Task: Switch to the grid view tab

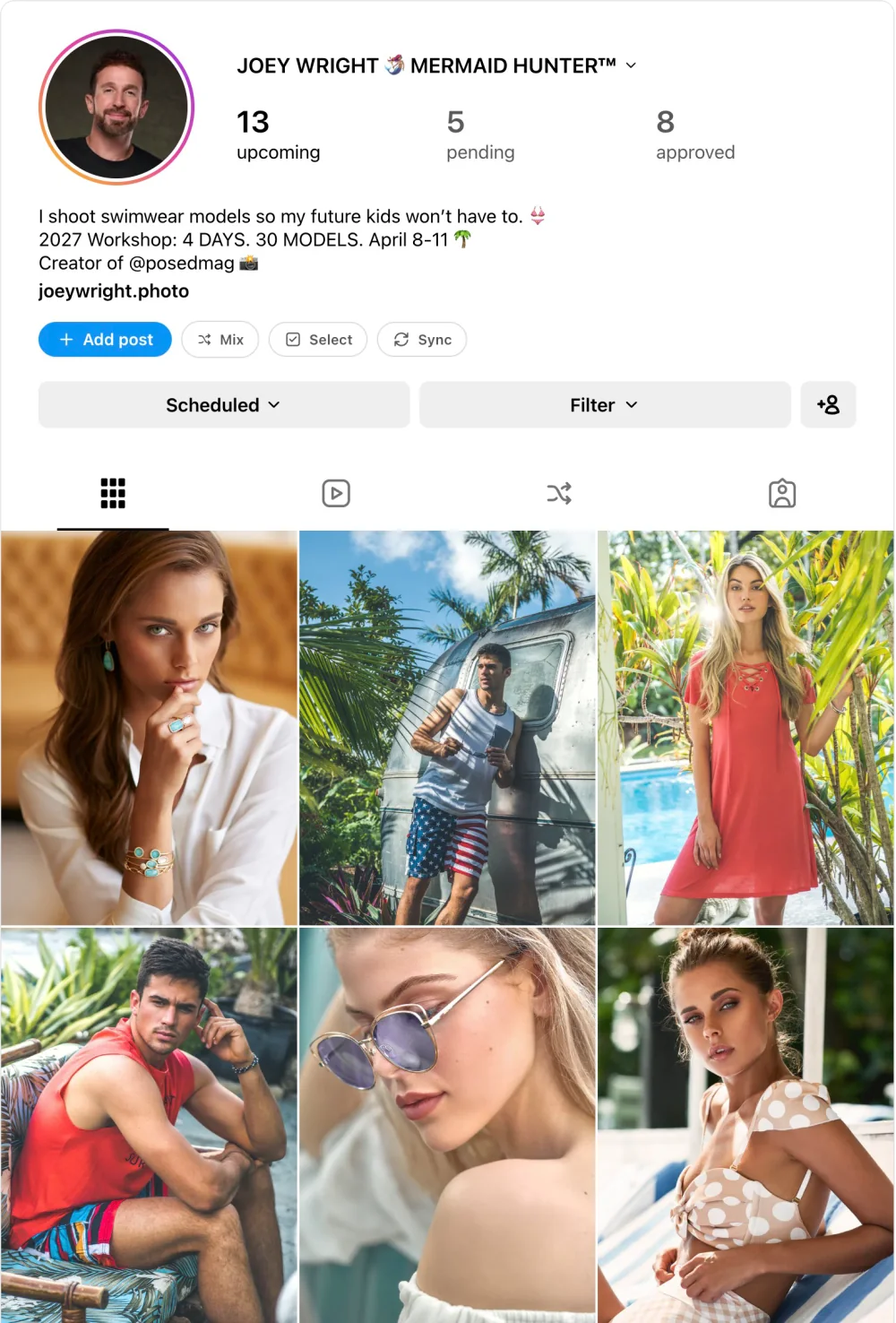Action: pyautogui.click(x=113, y=493)
